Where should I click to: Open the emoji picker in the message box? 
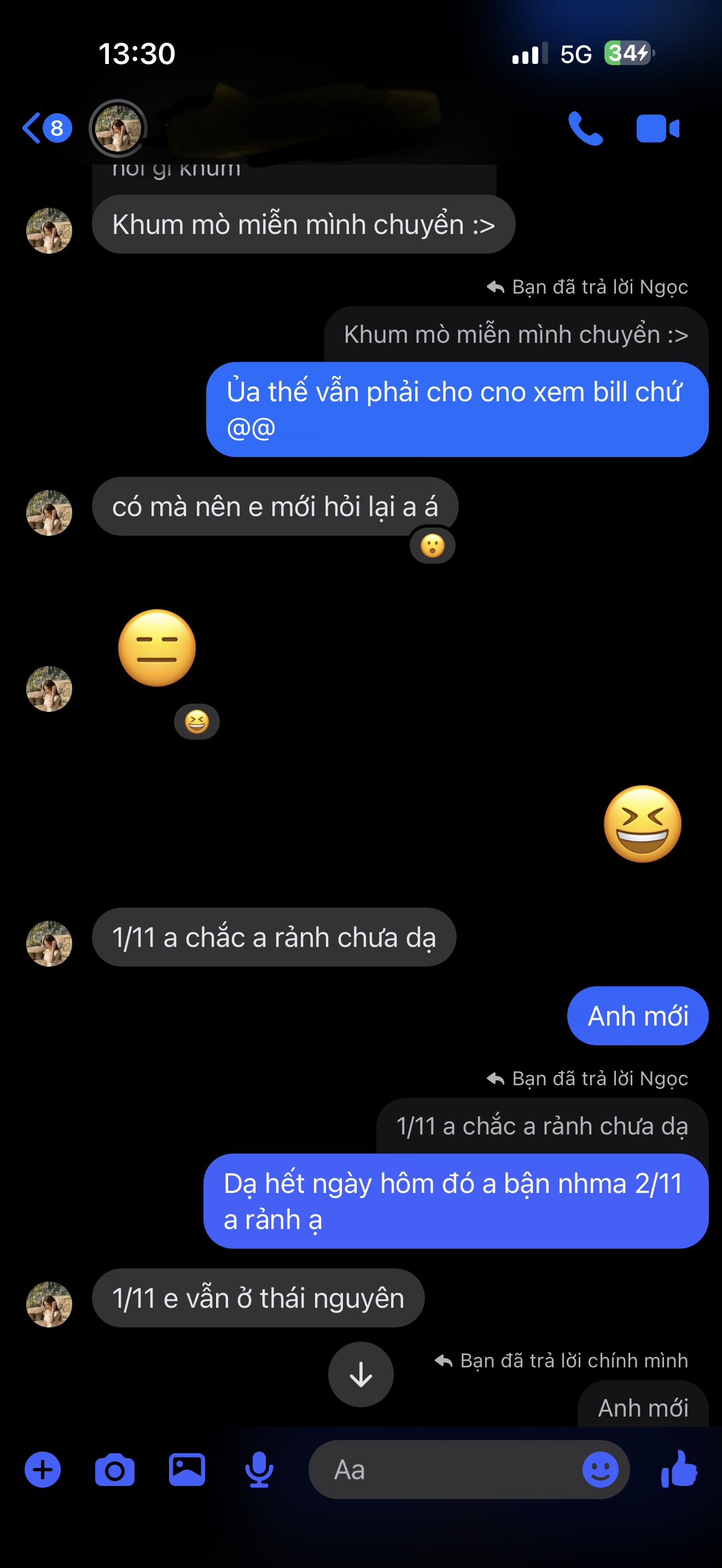pyautogui.click(x=600, y=1470)
